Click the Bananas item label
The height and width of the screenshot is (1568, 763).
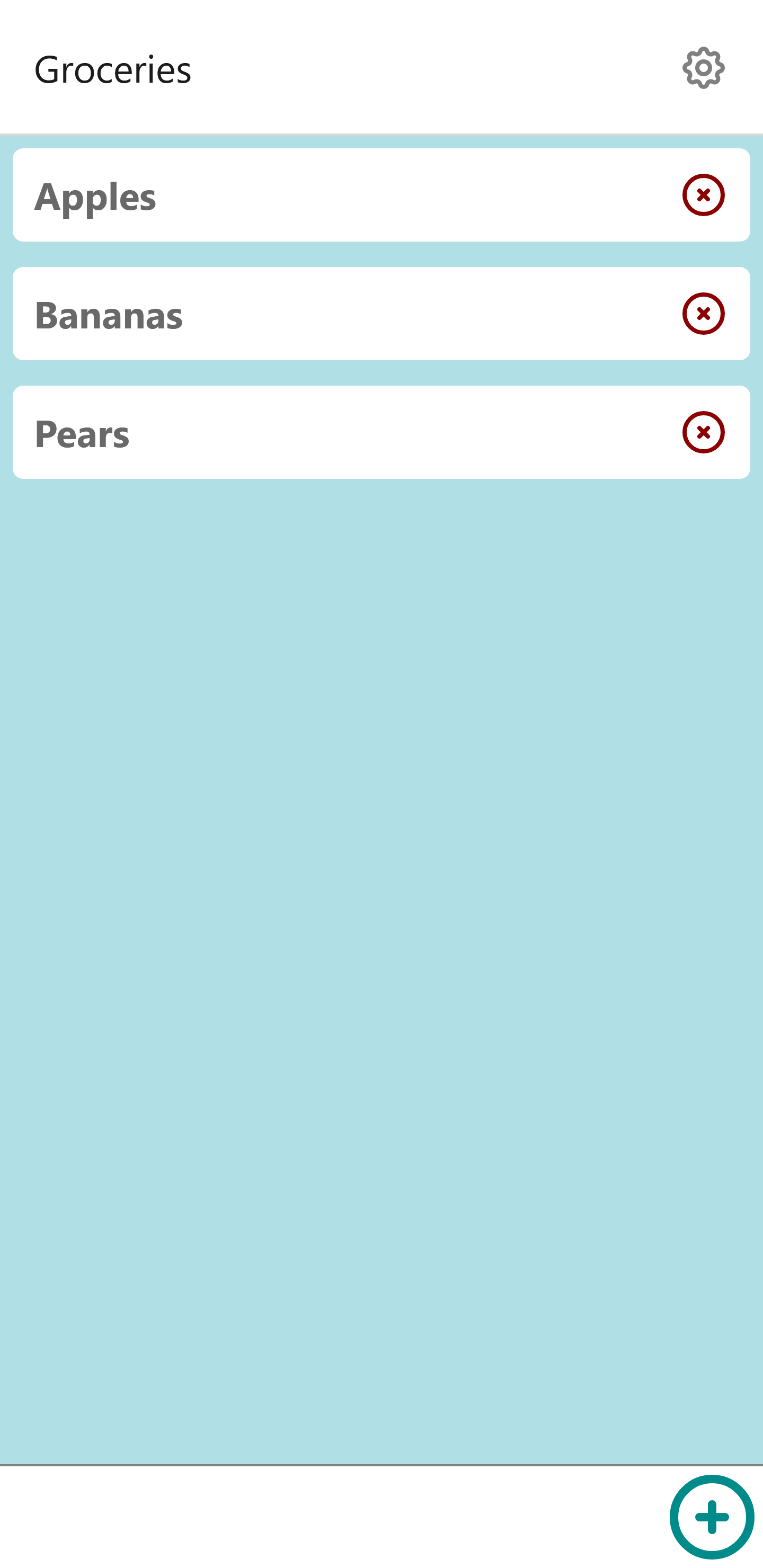point(109,315)
